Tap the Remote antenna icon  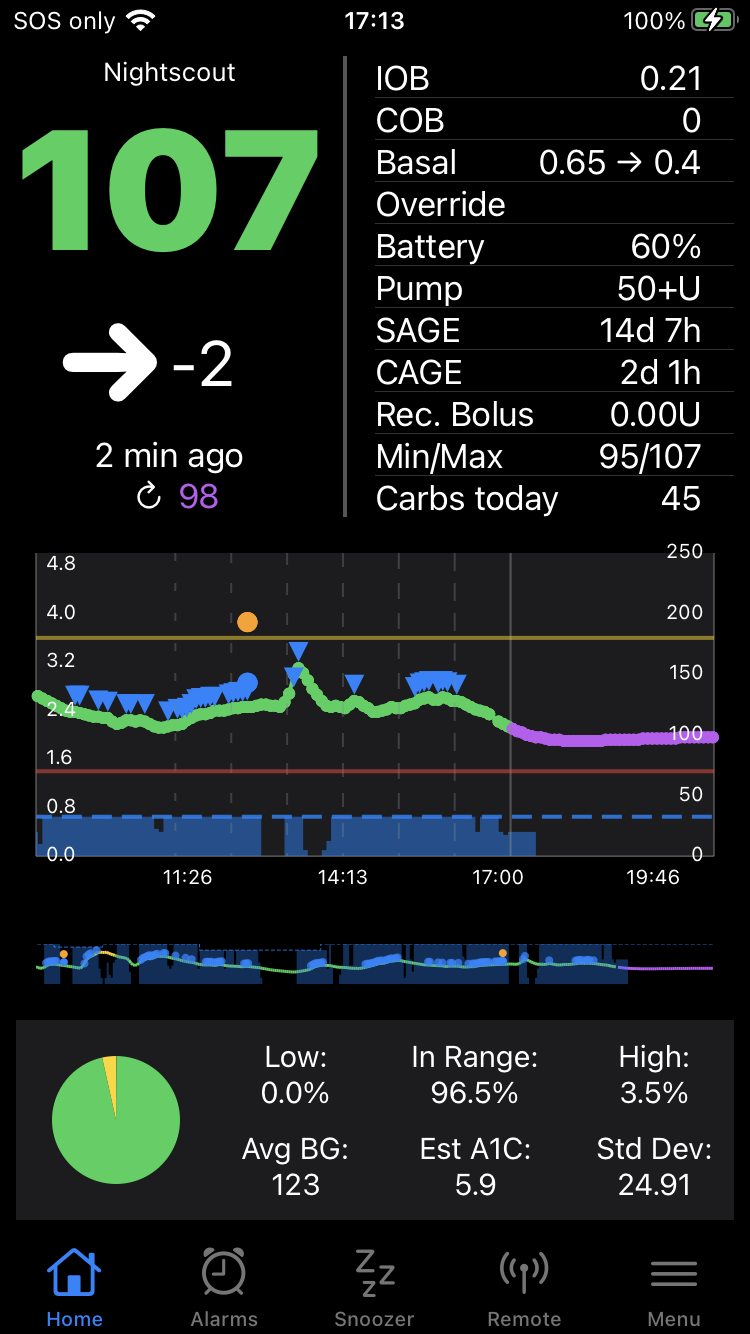tap(524, 1272)
